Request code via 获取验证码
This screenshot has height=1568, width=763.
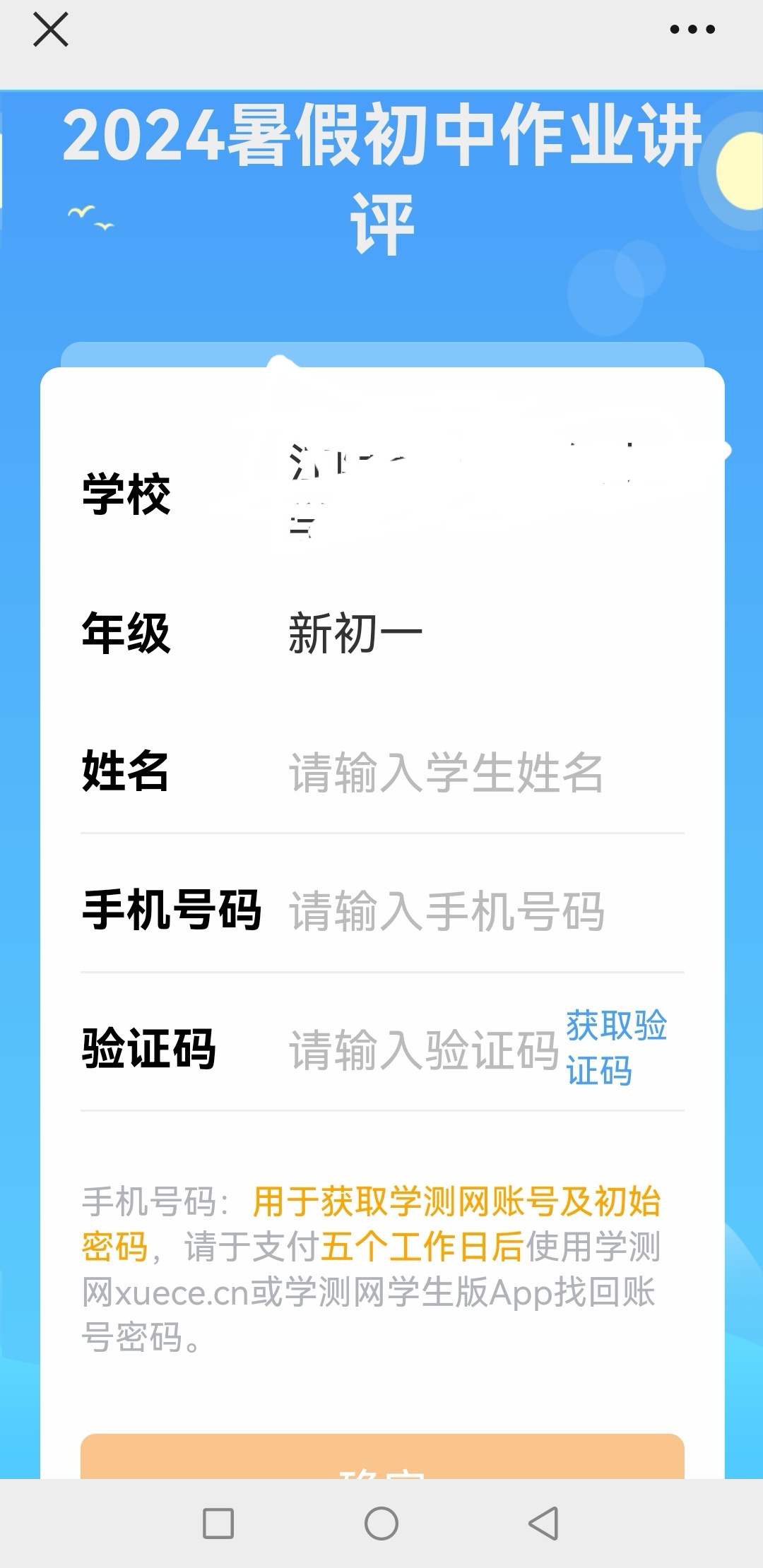point(616,1048)
